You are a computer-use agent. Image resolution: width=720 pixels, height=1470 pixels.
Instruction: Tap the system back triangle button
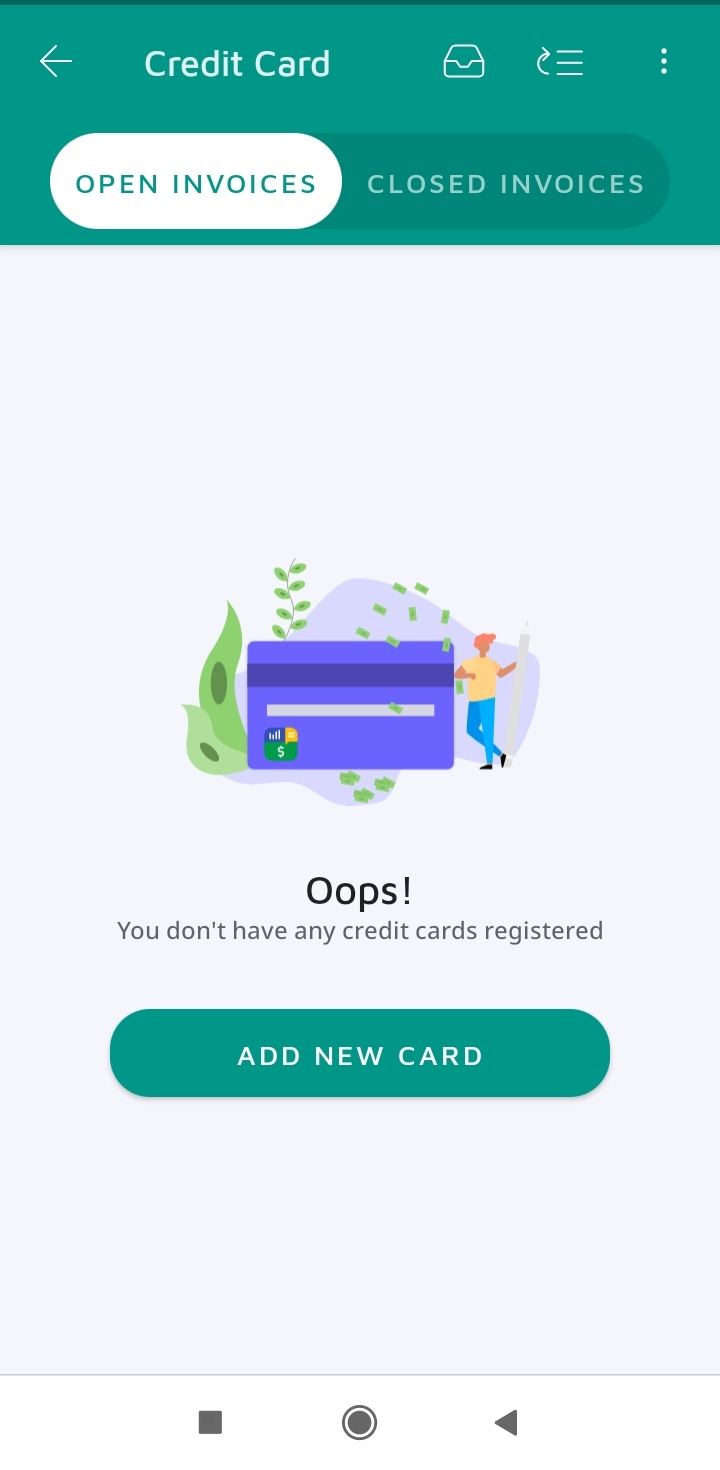pyautogui.click(x=506, y=1422)
